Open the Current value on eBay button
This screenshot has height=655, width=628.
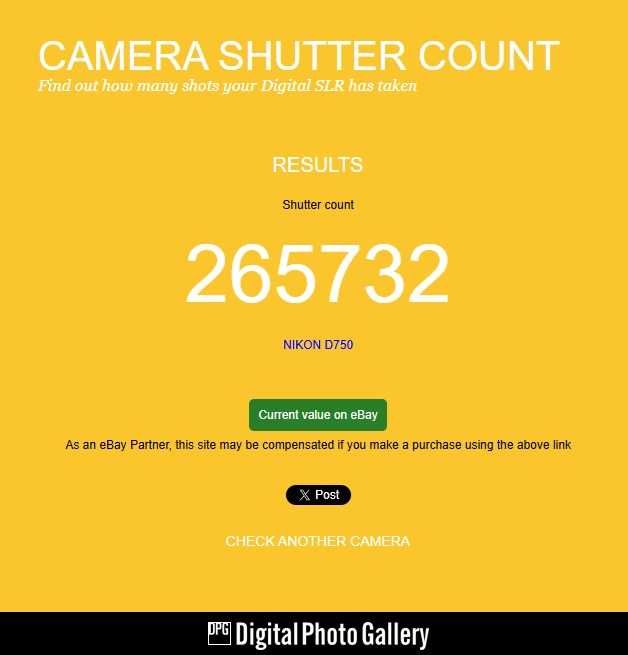pyautogui.click(x=317, y=415)
